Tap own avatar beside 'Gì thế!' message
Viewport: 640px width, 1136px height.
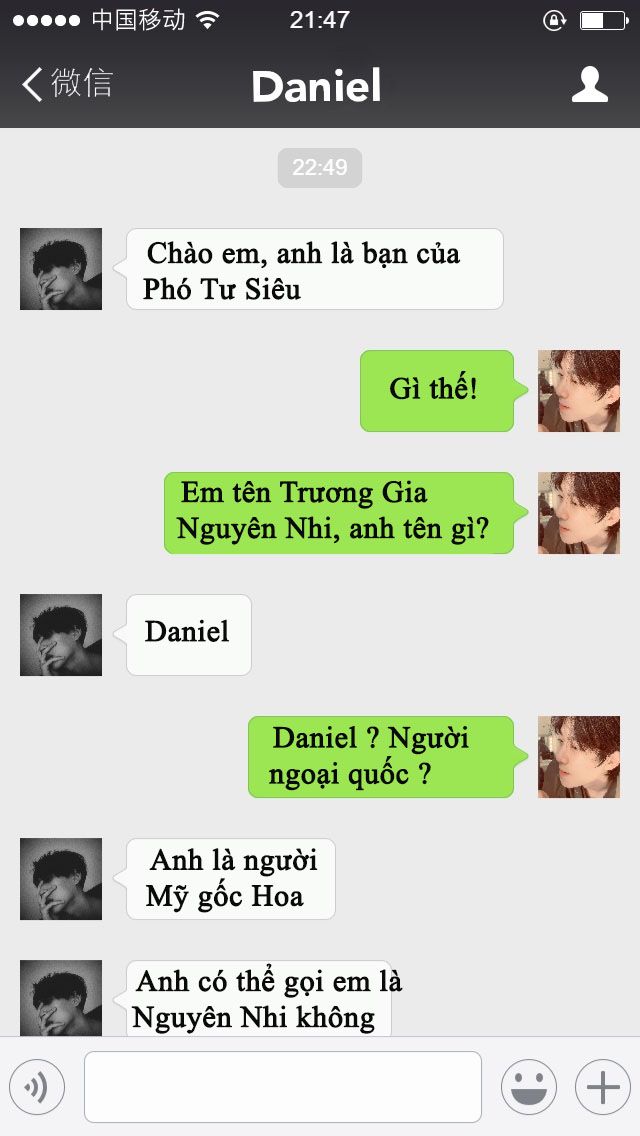[x=578, y=391]
